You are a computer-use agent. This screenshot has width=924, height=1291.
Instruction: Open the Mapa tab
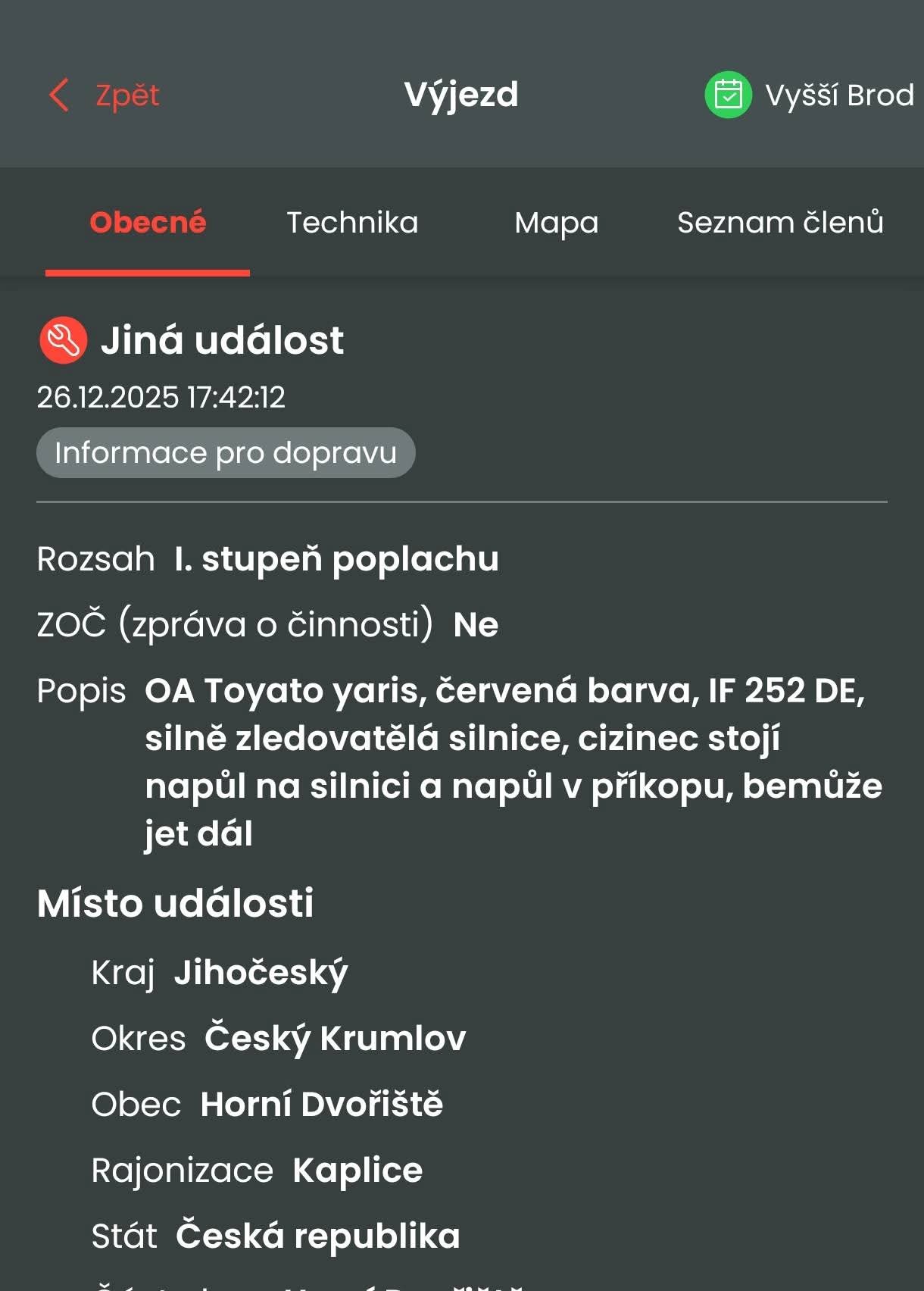tap(556, 223)
